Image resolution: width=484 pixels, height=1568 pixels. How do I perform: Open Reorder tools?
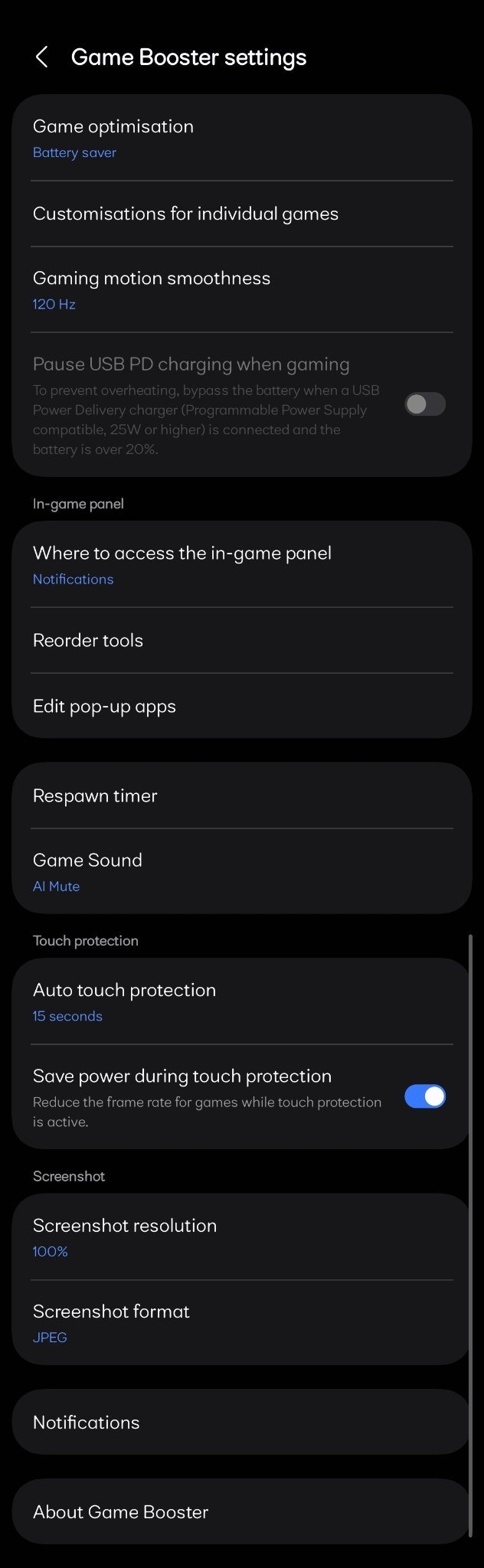click(241, 640)
